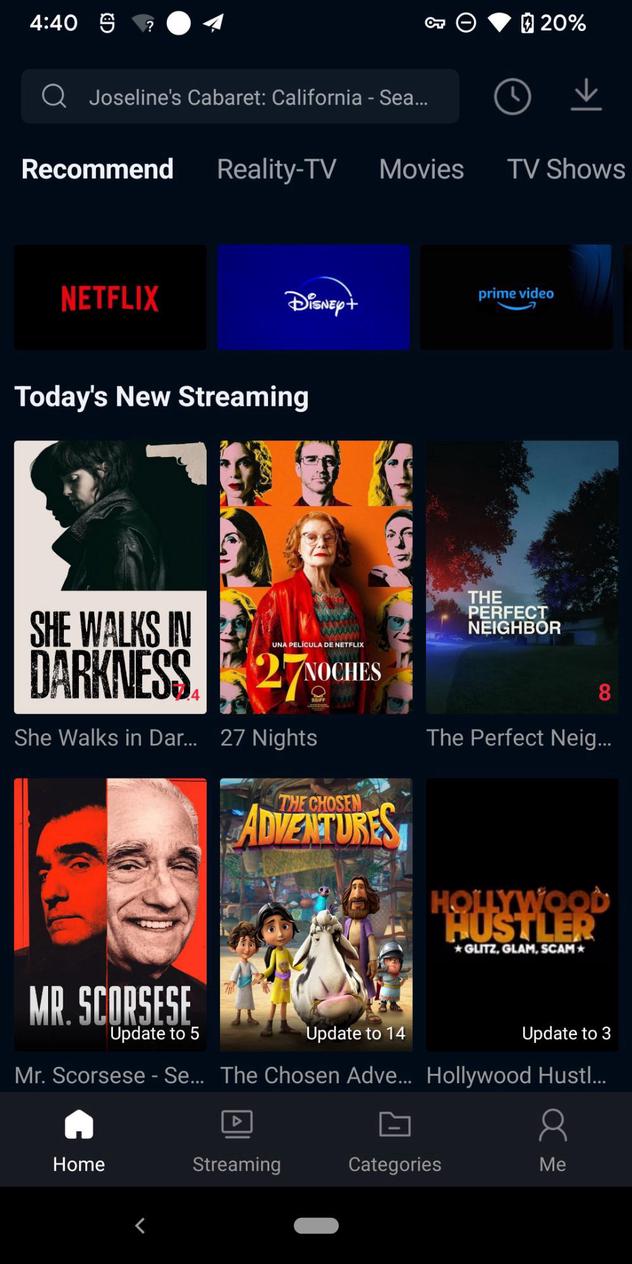Open The Chosen Adventures card
The image size is (632, 1264).
(x=316, y=914)
